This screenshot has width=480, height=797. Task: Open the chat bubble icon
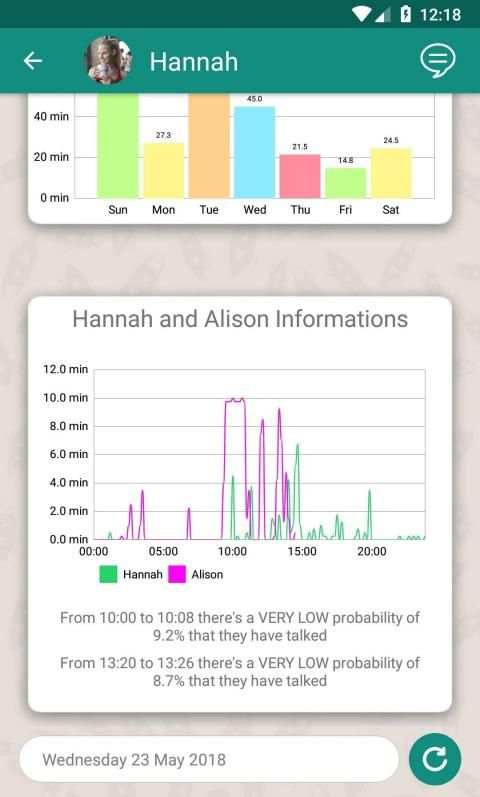click(437, 60)
